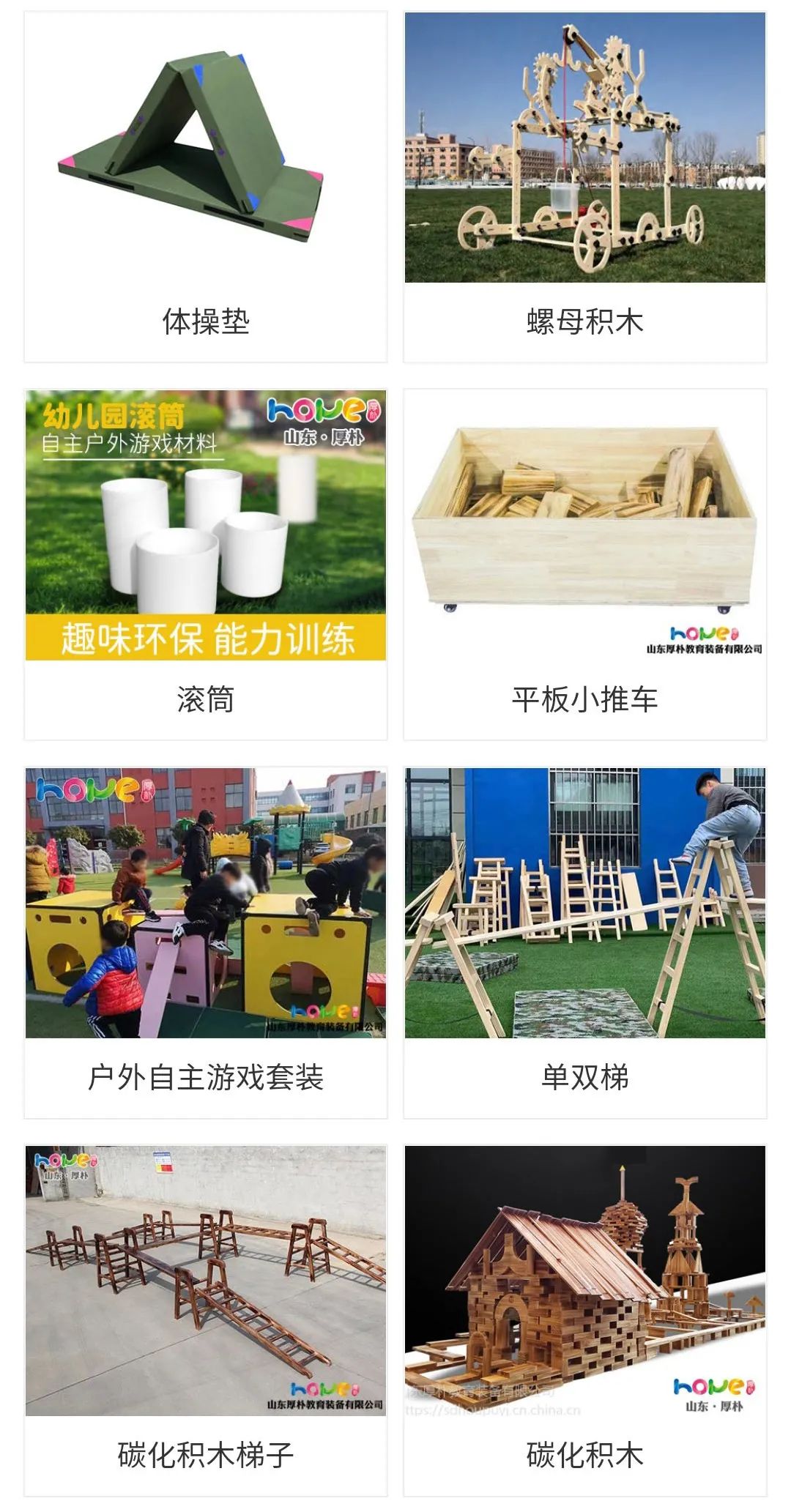Open the 体操垫 product card
This screenshot has width=791, height=1512.
[x=206, y=187]
